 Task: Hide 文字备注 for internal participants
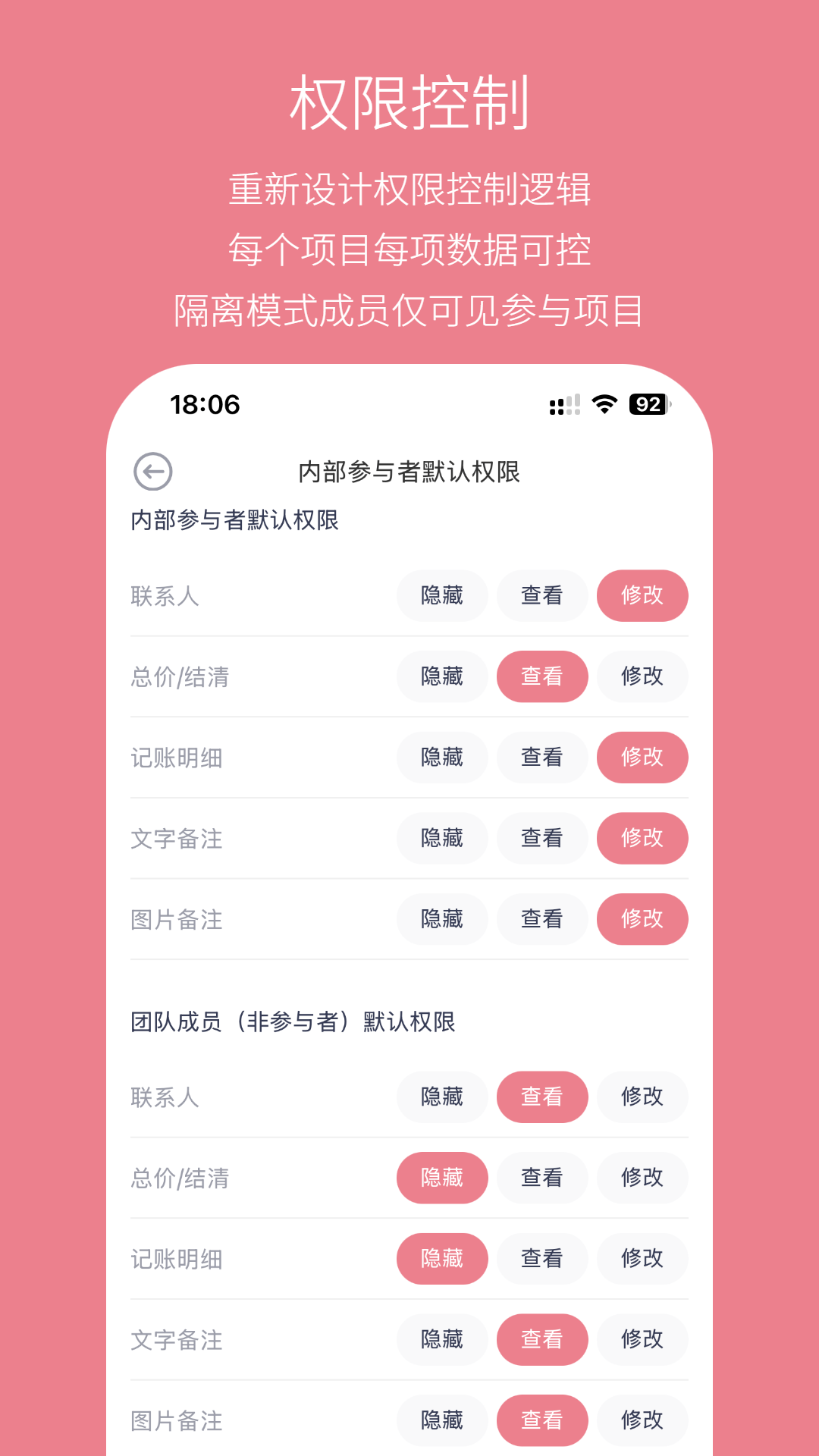point(442,839)
